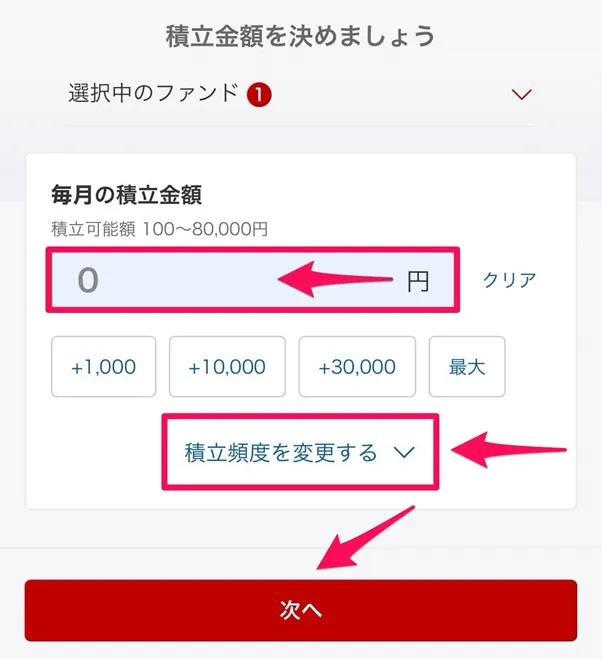
Task: Add +1,000 yen to amount
Action: [x=104, y=367]
